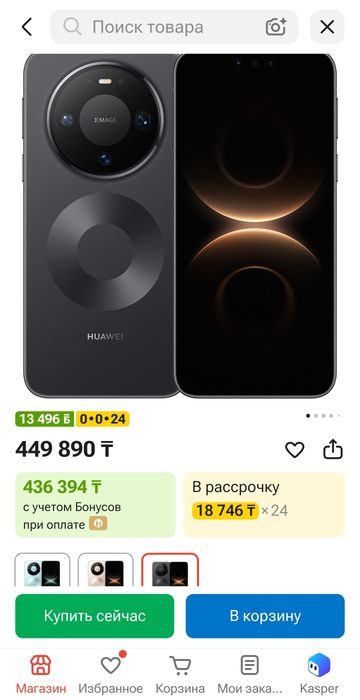
Task: Go back using the top arrow
Action: pos(27,27)
